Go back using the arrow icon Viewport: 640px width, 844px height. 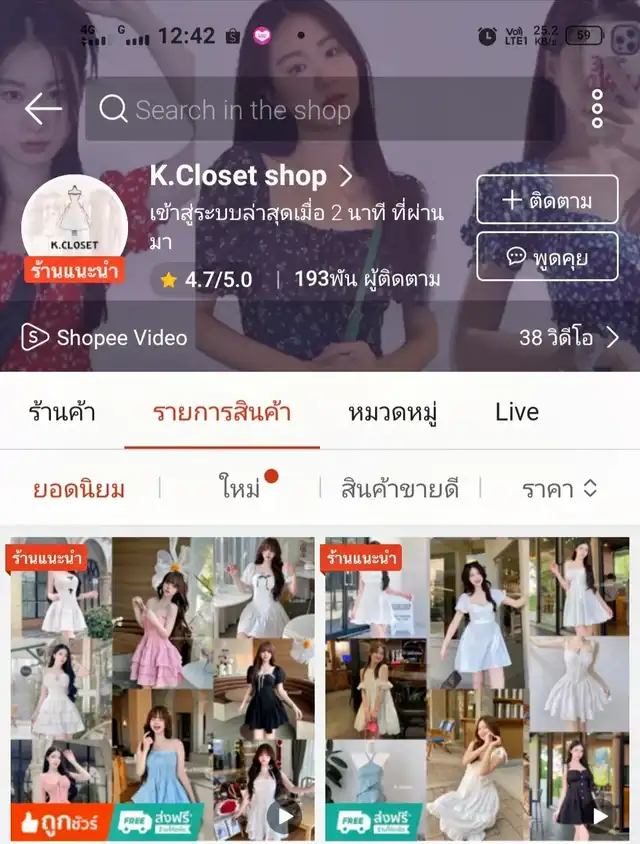click(43, 109)
